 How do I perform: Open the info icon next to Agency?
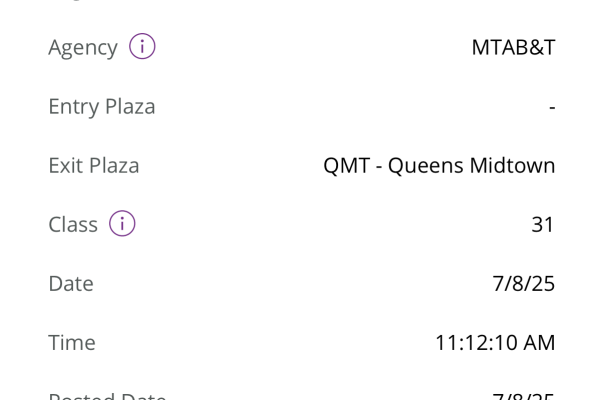click(143, 47)
